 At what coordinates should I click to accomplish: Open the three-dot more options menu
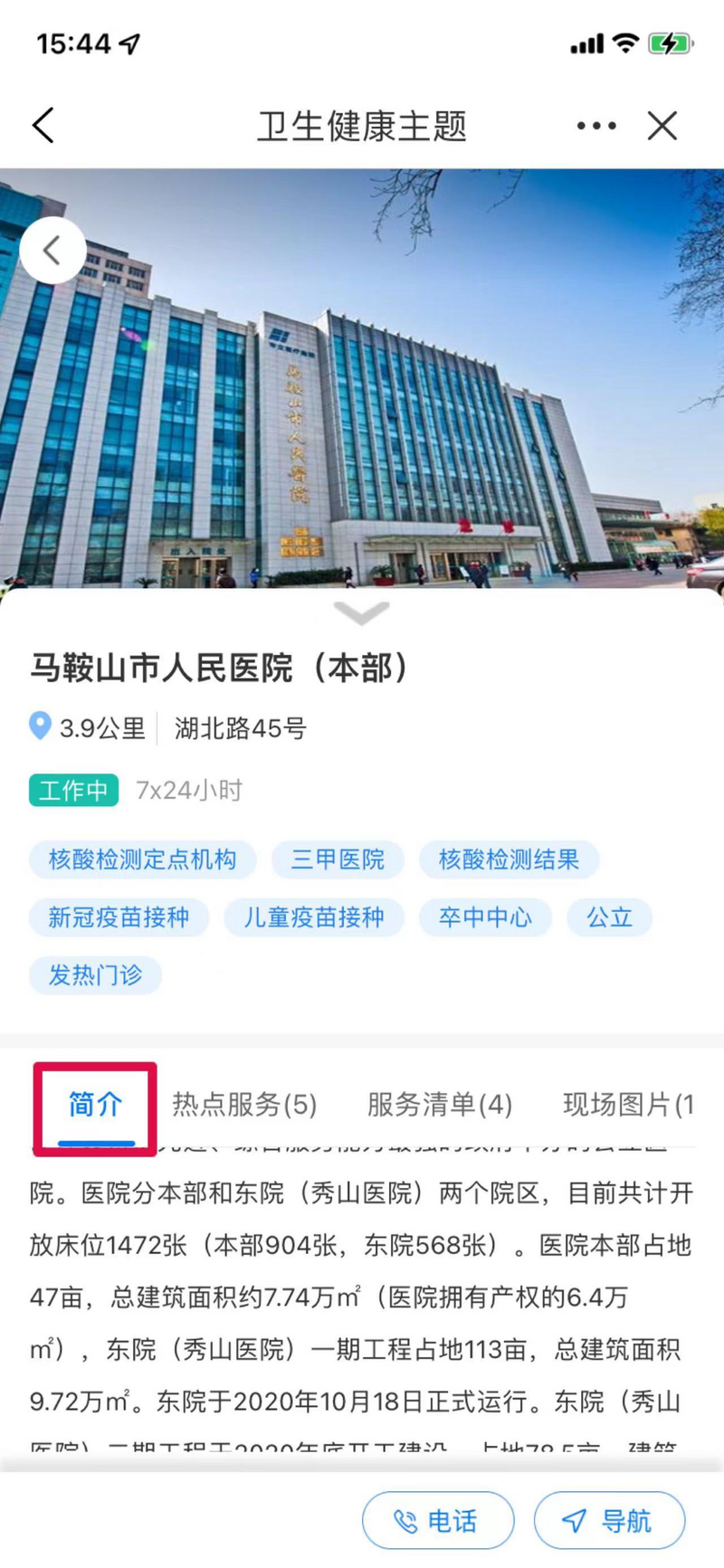coord(596,126)
